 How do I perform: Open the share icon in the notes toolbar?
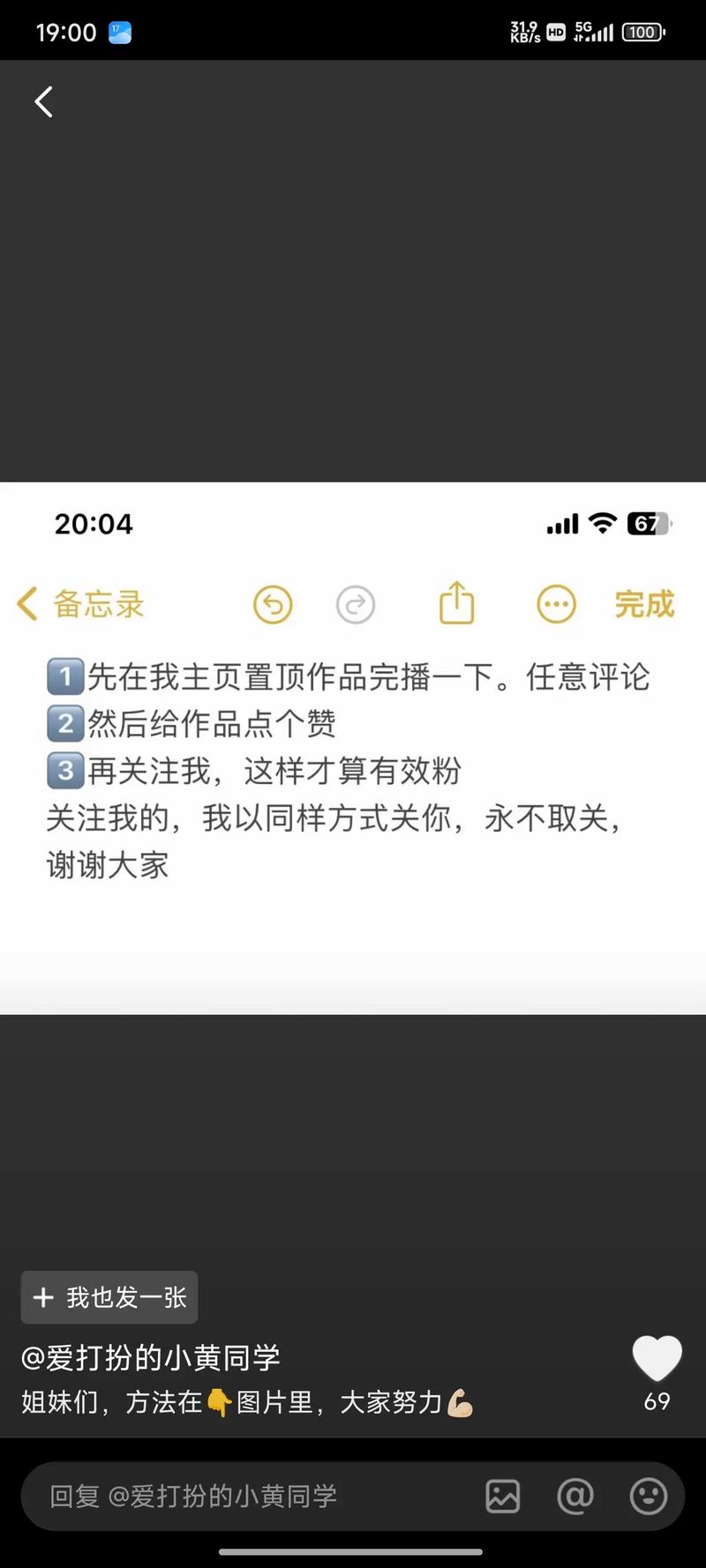[455, 603]
